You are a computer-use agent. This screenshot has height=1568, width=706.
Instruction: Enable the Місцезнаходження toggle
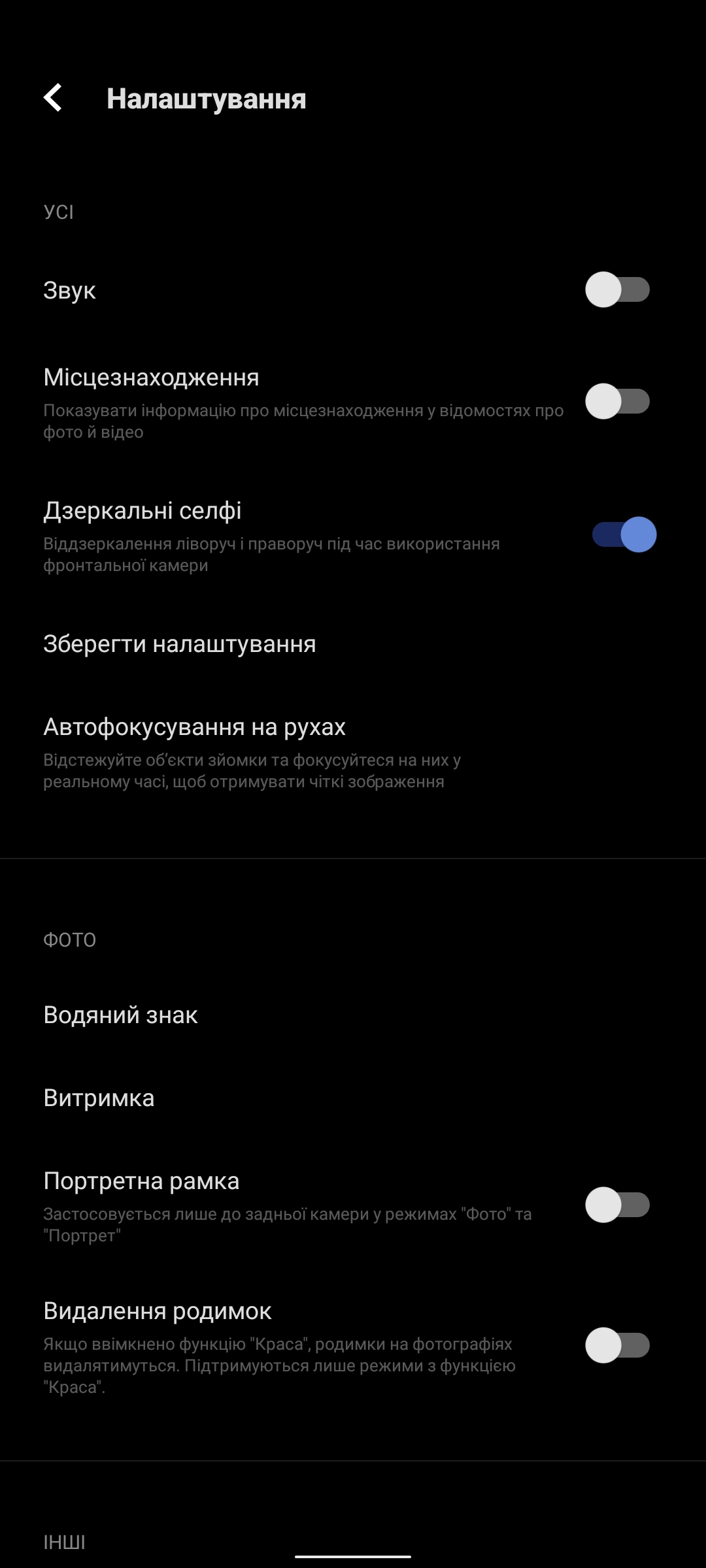click(x=617, y=401)
